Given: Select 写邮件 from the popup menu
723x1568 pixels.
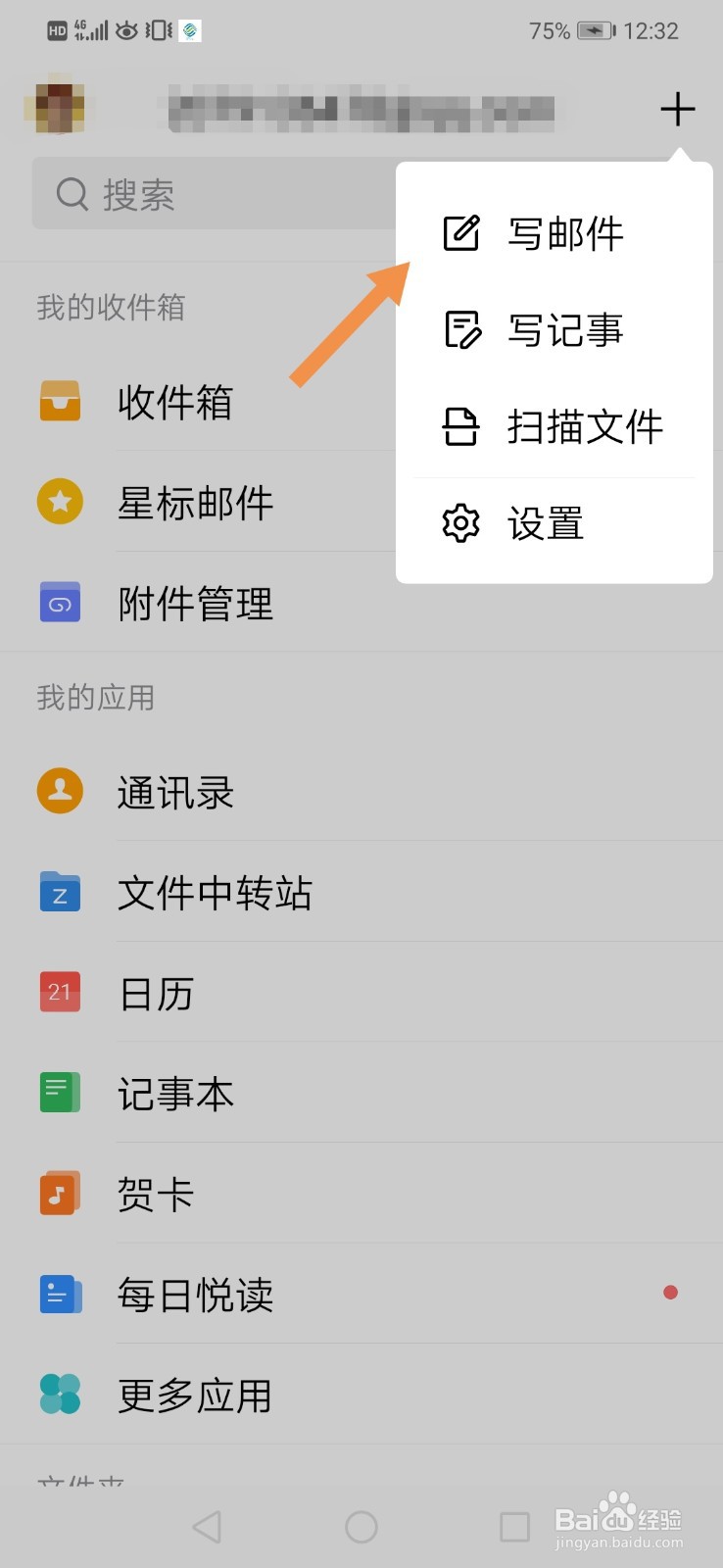Looking at the screenshot, I should [x=565, y=233].
